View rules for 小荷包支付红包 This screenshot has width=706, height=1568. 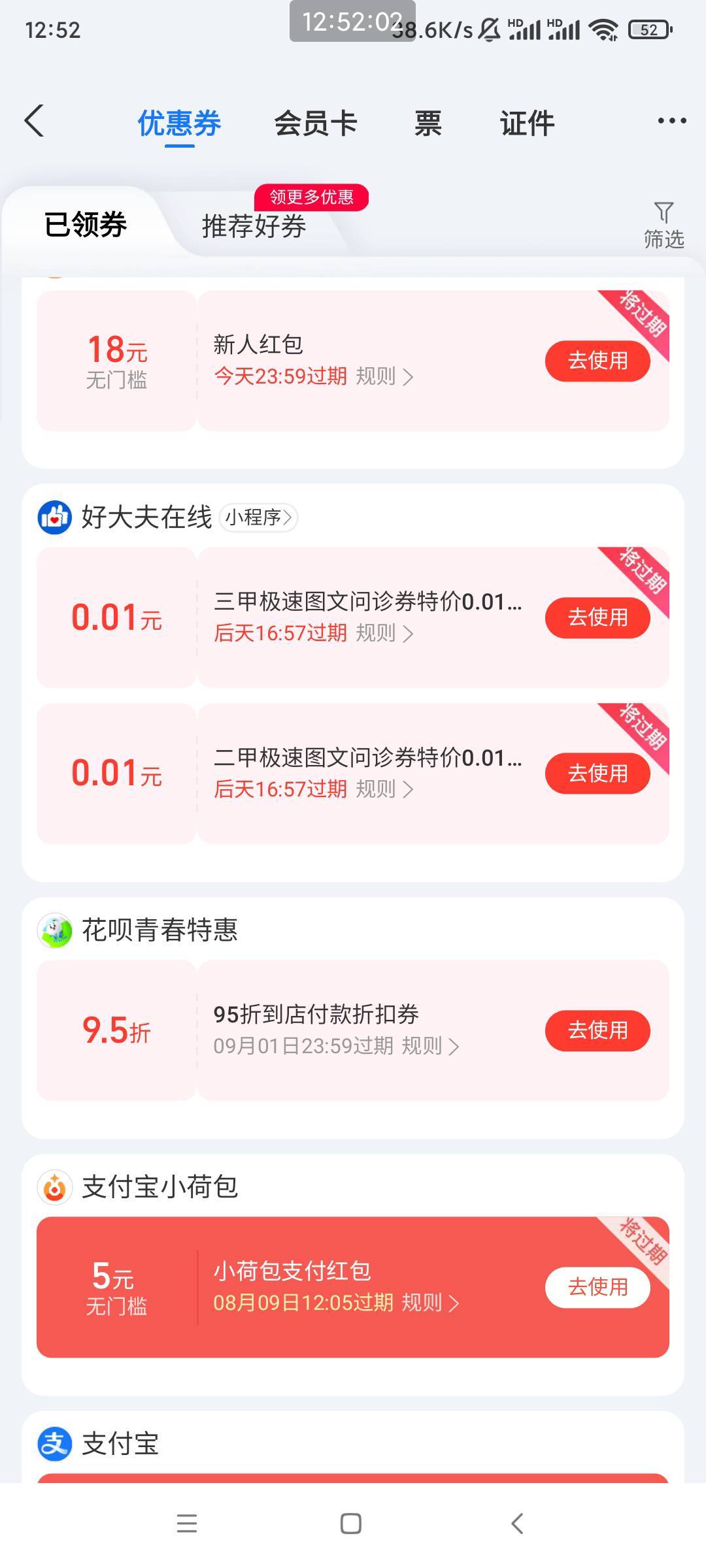pos(430,1303)
